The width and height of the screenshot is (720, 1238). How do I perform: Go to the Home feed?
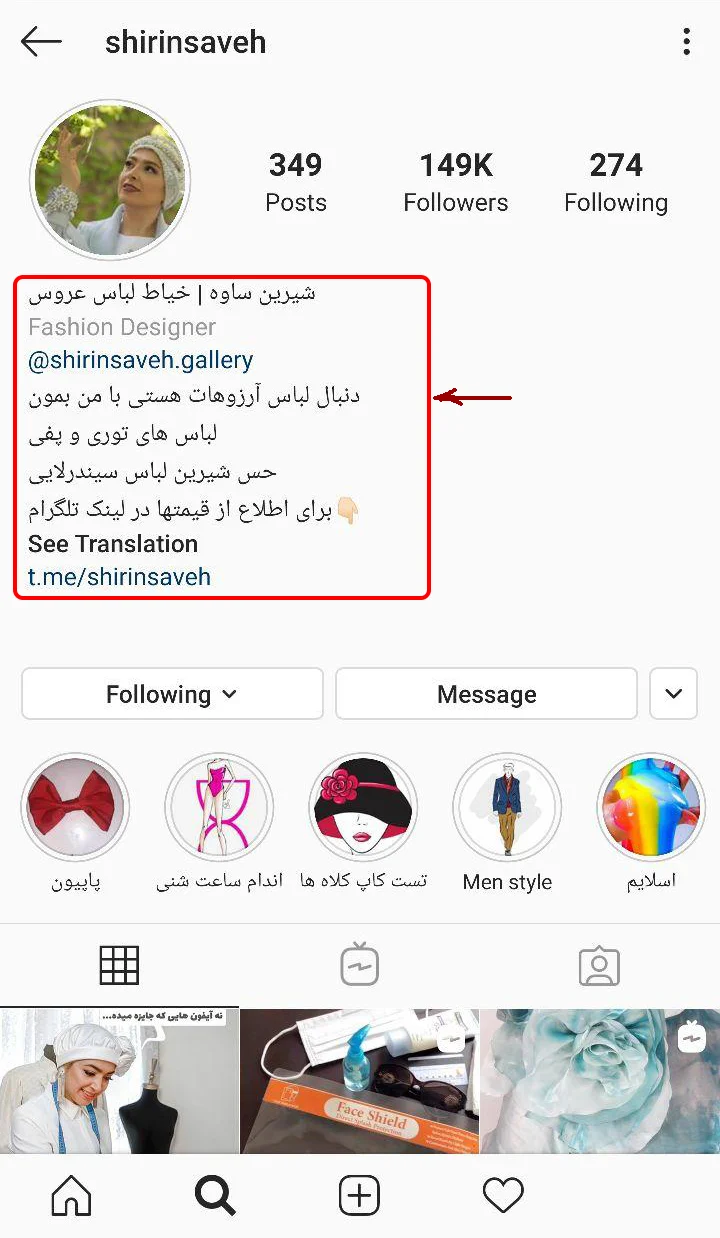(71, 1195)
